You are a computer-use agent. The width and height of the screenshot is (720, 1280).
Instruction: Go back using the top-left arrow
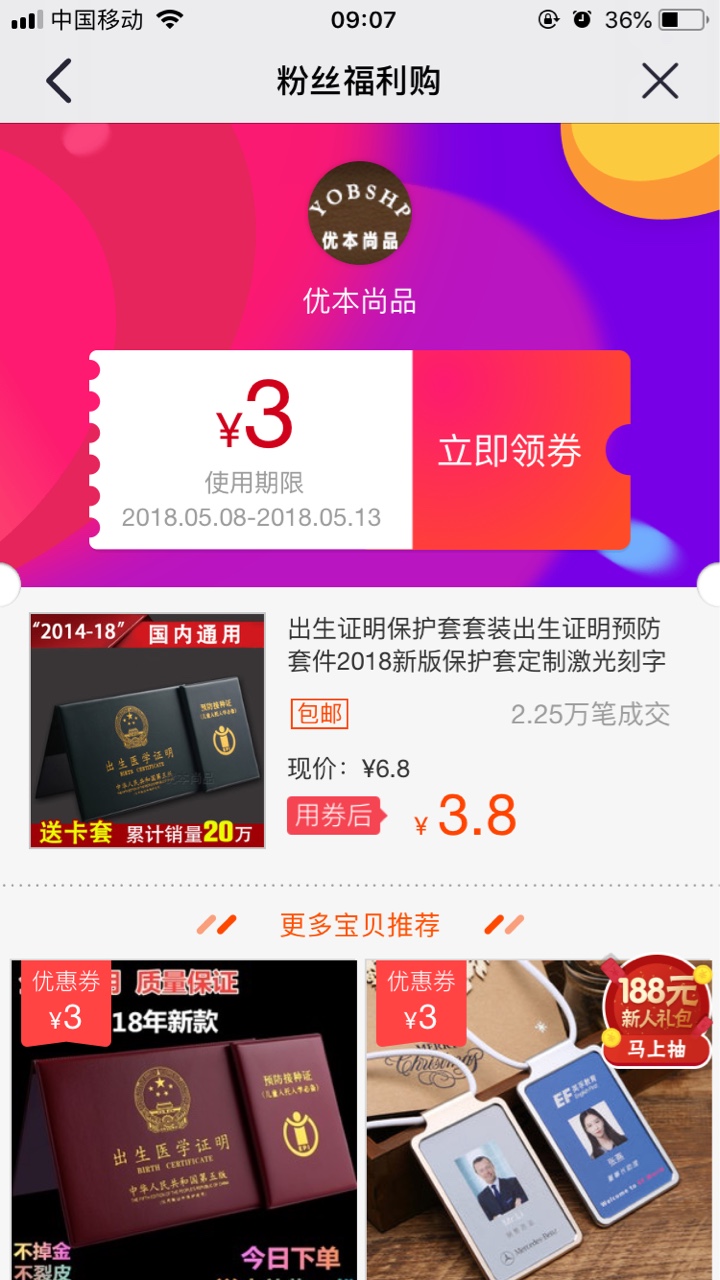[x=59, y=81]
